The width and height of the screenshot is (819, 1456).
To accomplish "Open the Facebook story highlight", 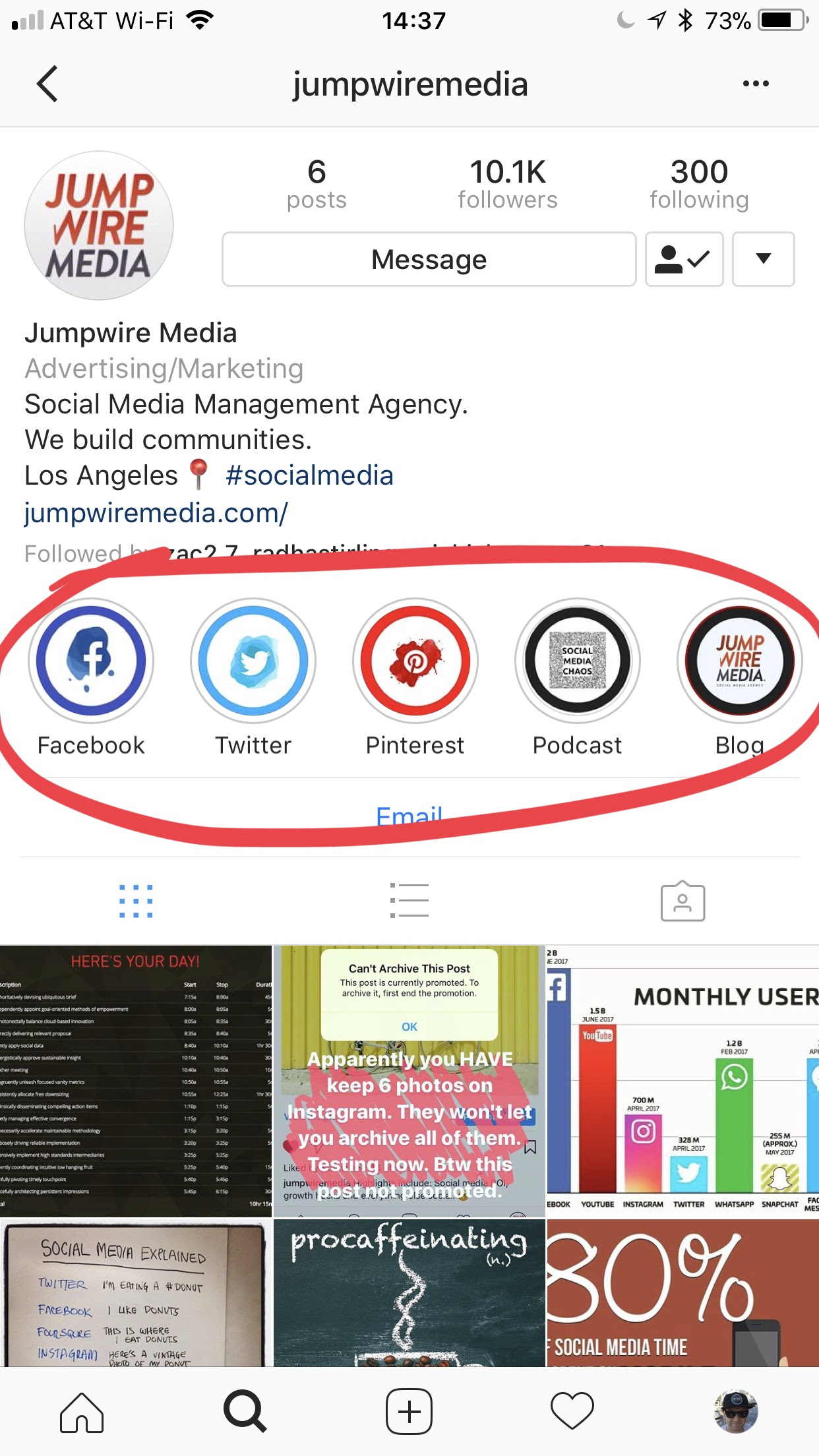I will [91, 661].
